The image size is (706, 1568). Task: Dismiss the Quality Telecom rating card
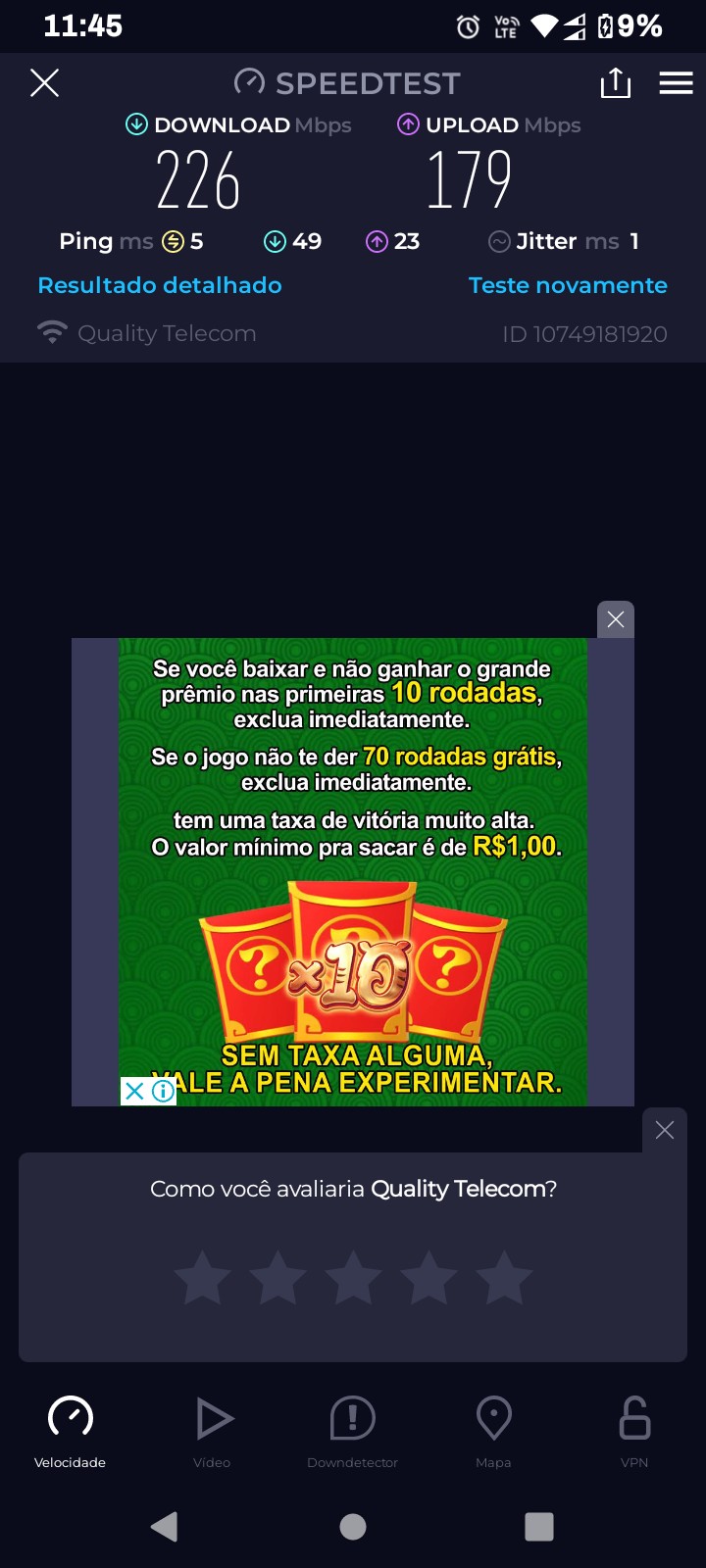click(x=665, y=1130)
